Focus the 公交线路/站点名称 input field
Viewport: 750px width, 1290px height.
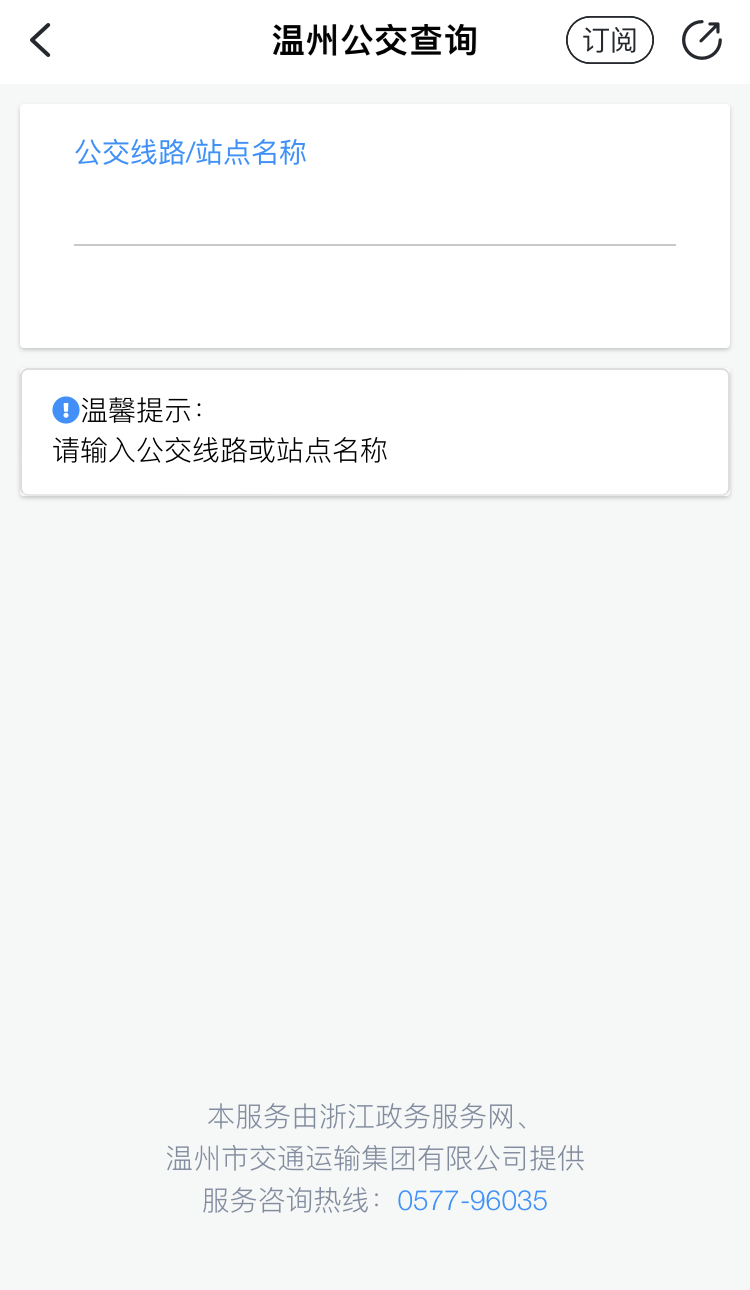tap(375, 212)
